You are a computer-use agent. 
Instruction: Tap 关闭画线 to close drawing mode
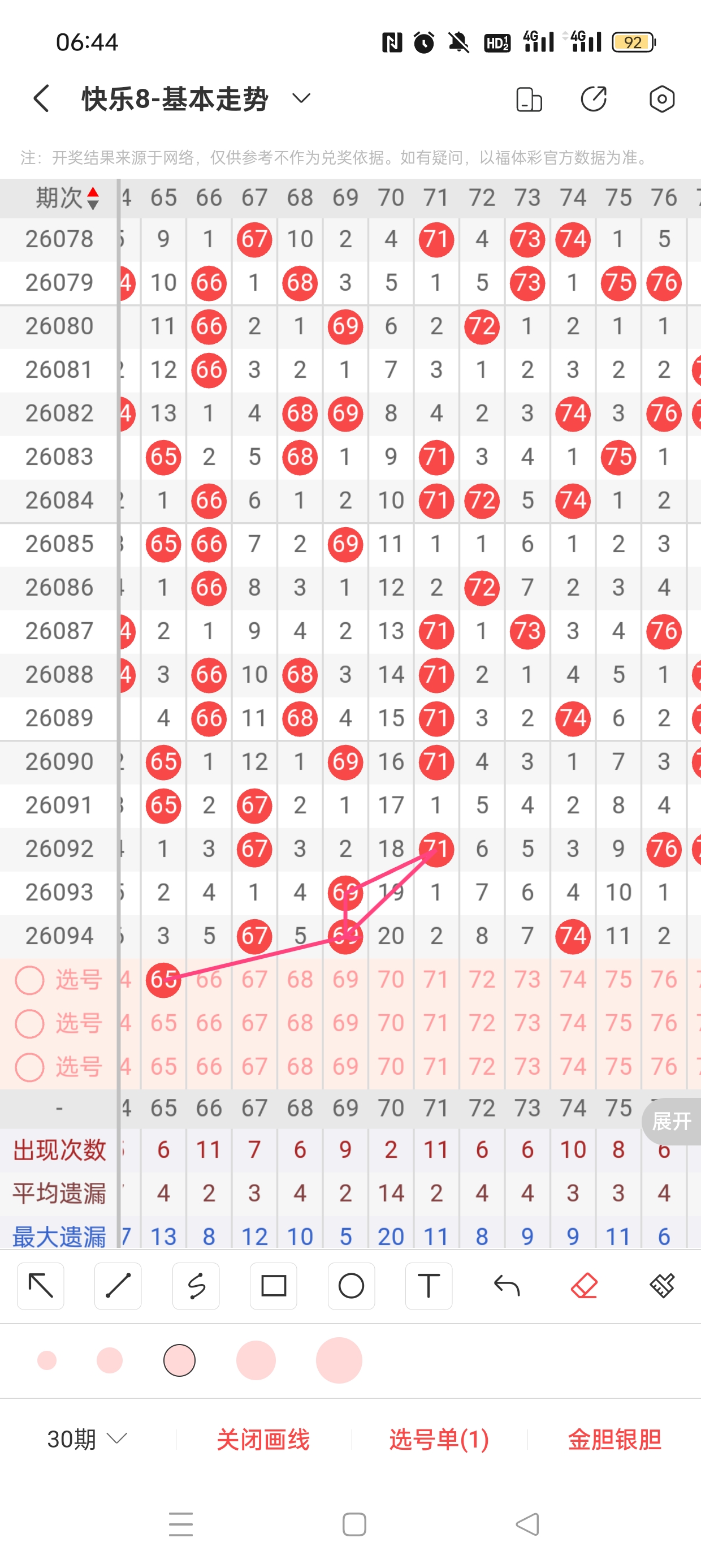coord(263,1439)
